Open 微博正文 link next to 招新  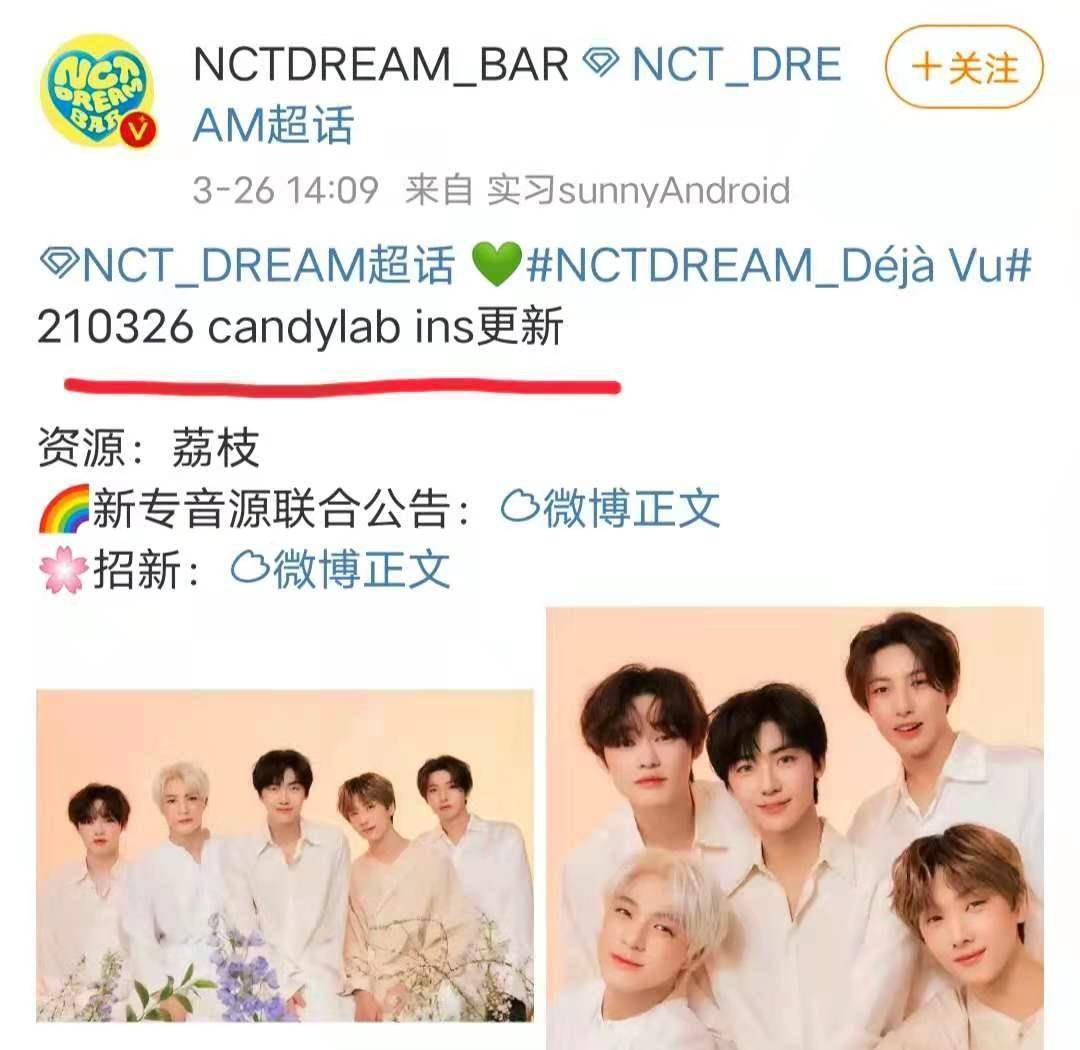click(341, 569)
